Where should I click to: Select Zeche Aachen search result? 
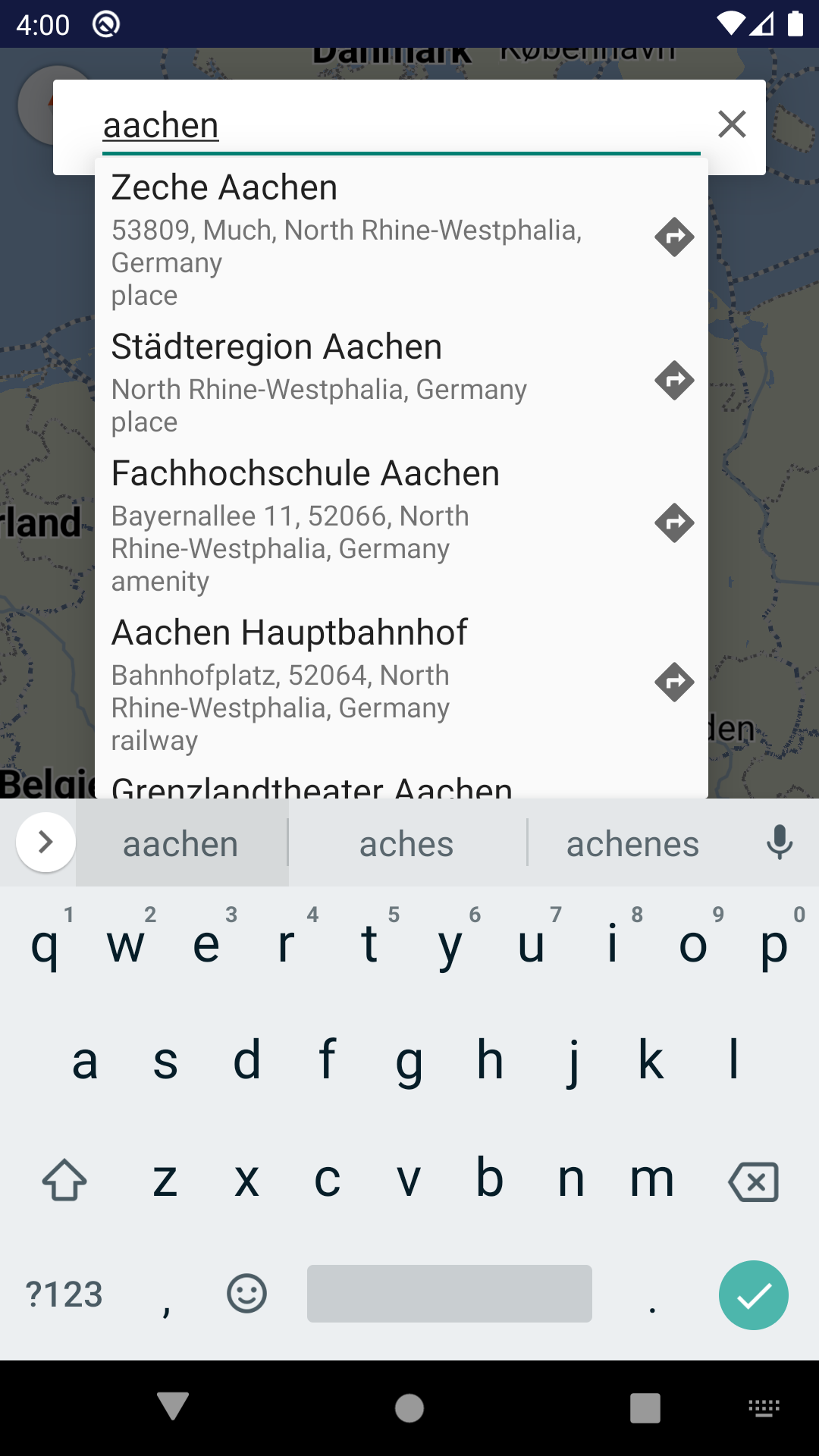pos(370,240)
